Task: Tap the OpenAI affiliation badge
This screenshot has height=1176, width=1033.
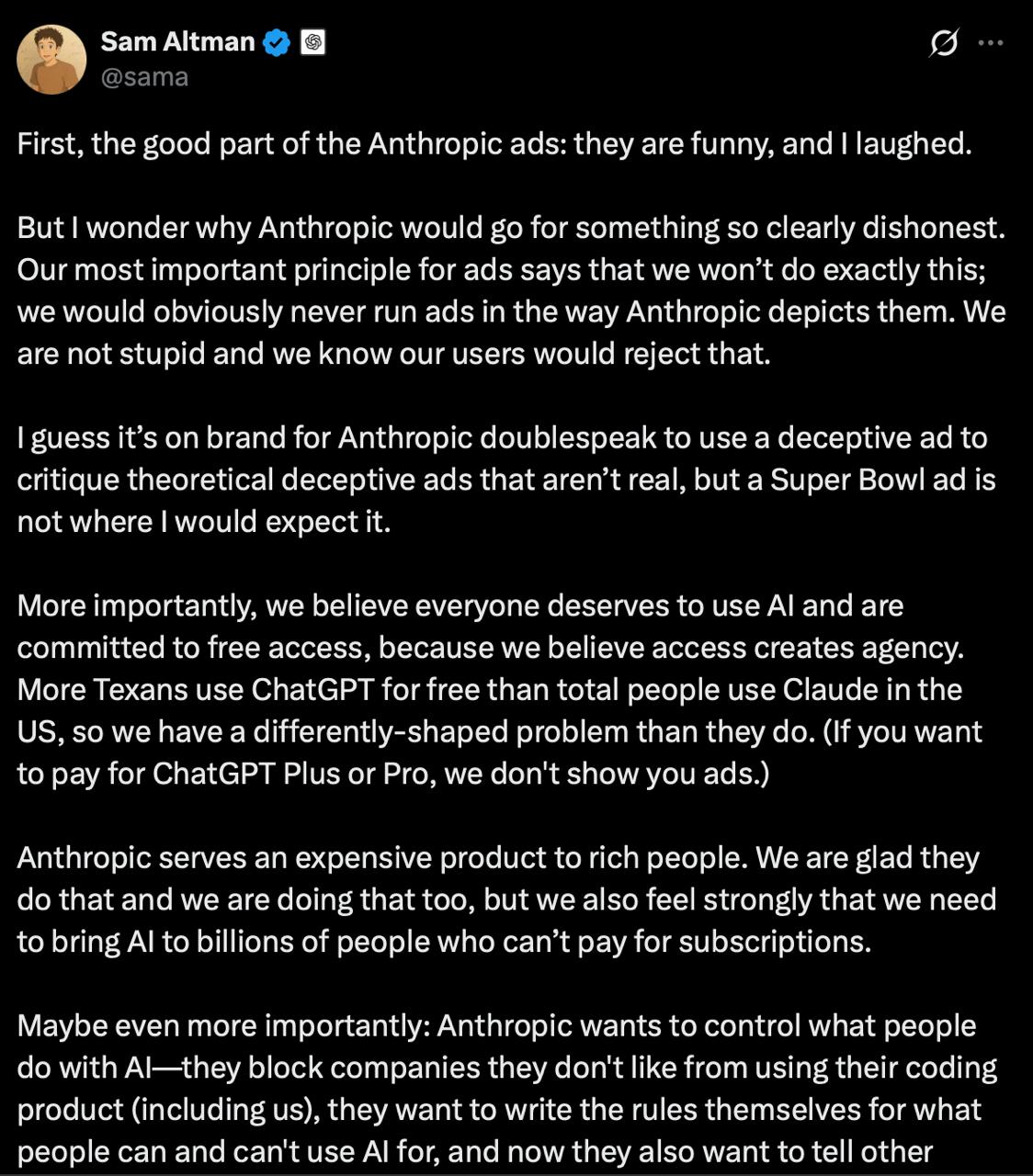Action: tap(312, 42)
